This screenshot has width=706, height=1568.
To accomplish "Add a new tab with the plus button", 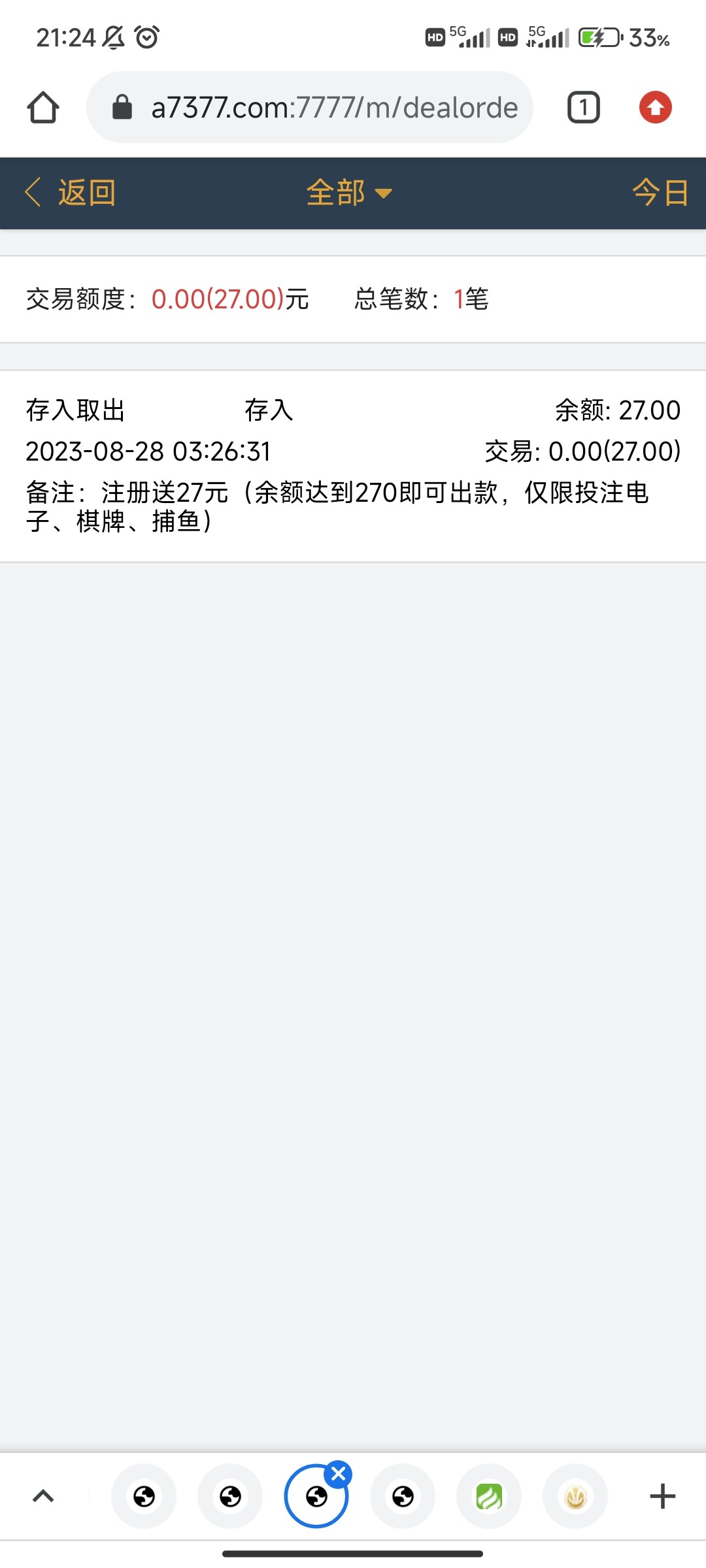I will pyautogui.click(x=662, y=1496).
